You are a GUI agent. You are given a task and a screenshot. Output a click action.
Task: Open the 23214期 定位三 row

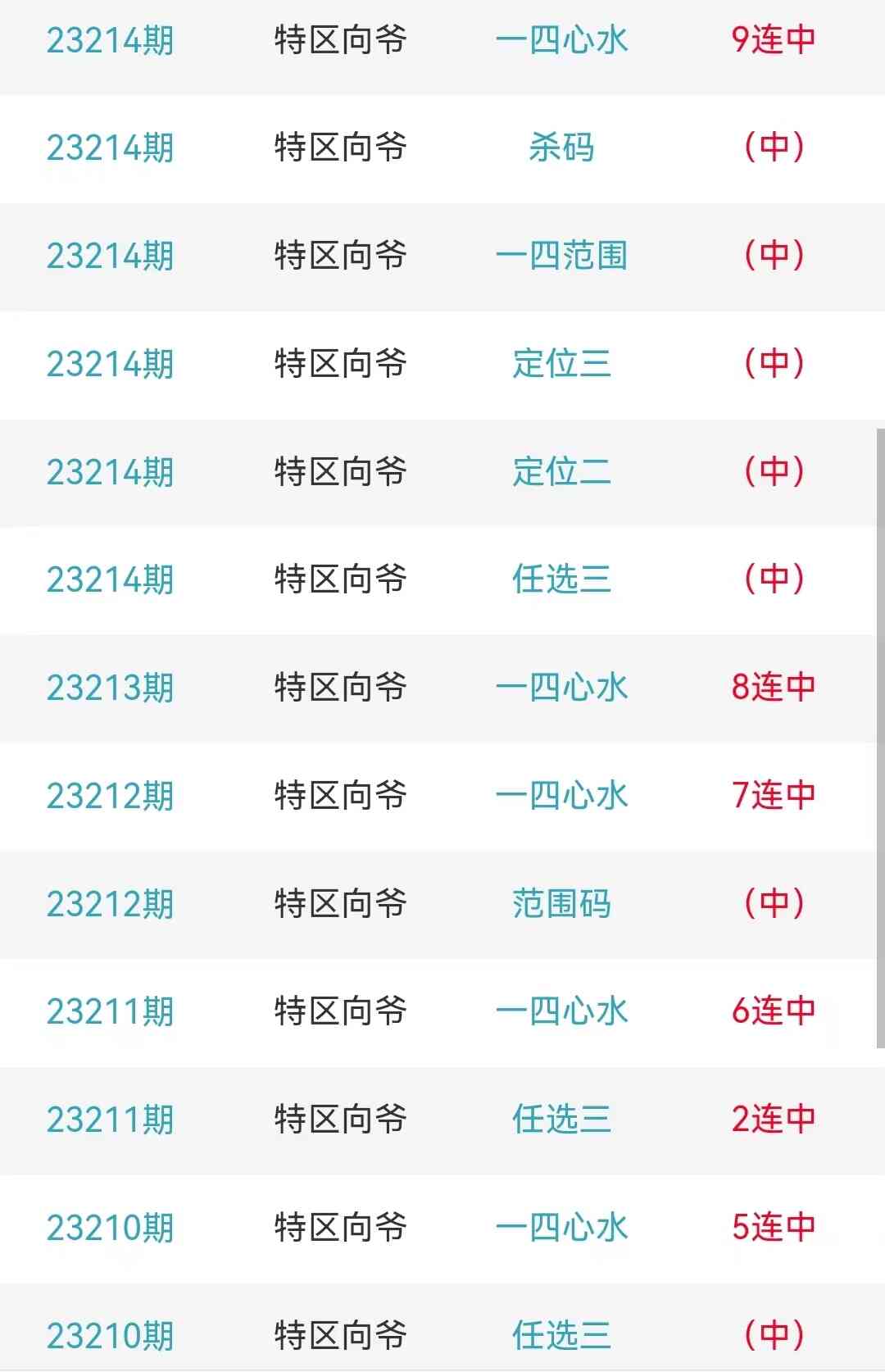click(561, 364)
